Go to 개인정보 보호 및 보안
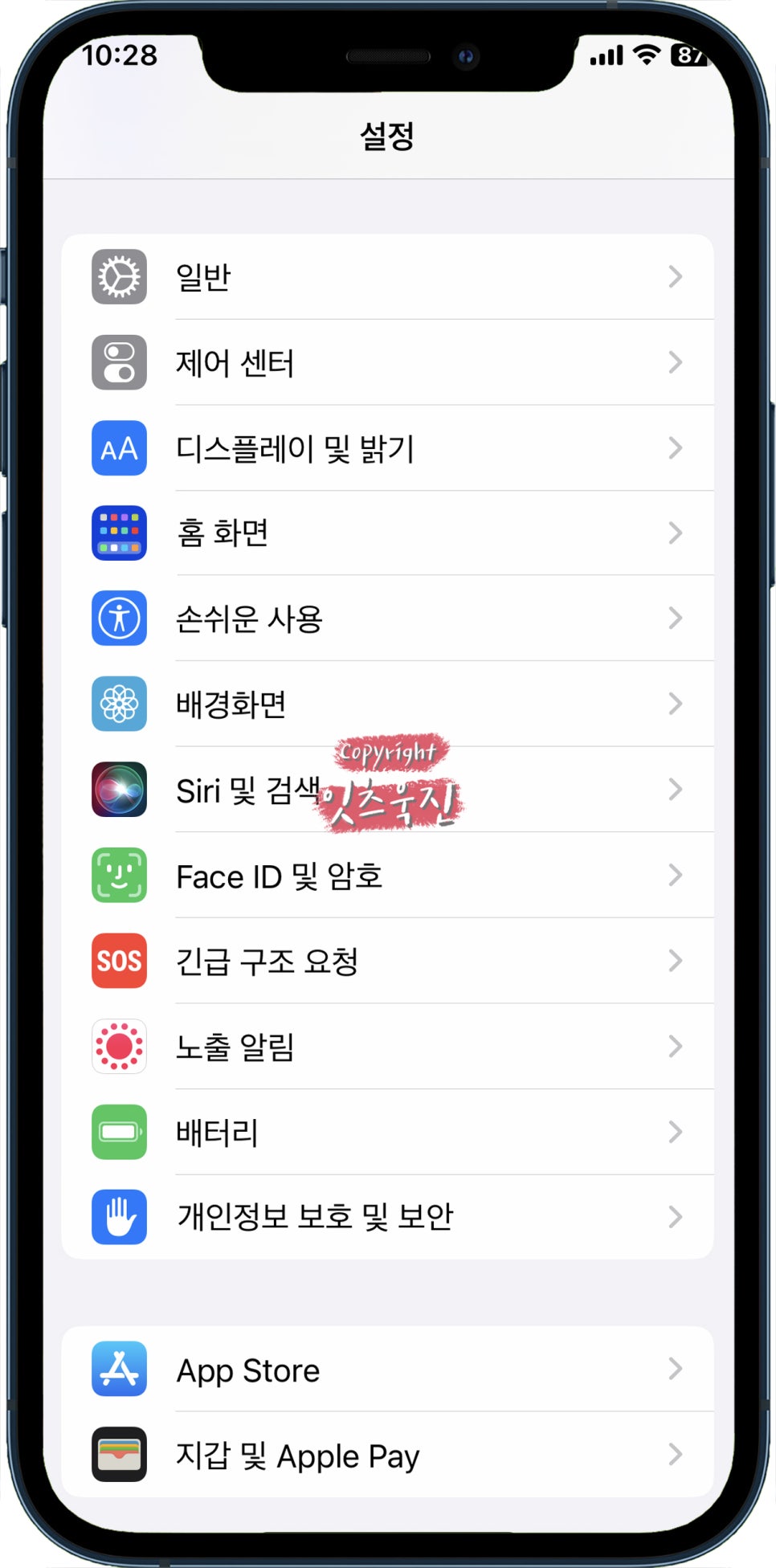The image size is (776, 1568). (387, 1217)
